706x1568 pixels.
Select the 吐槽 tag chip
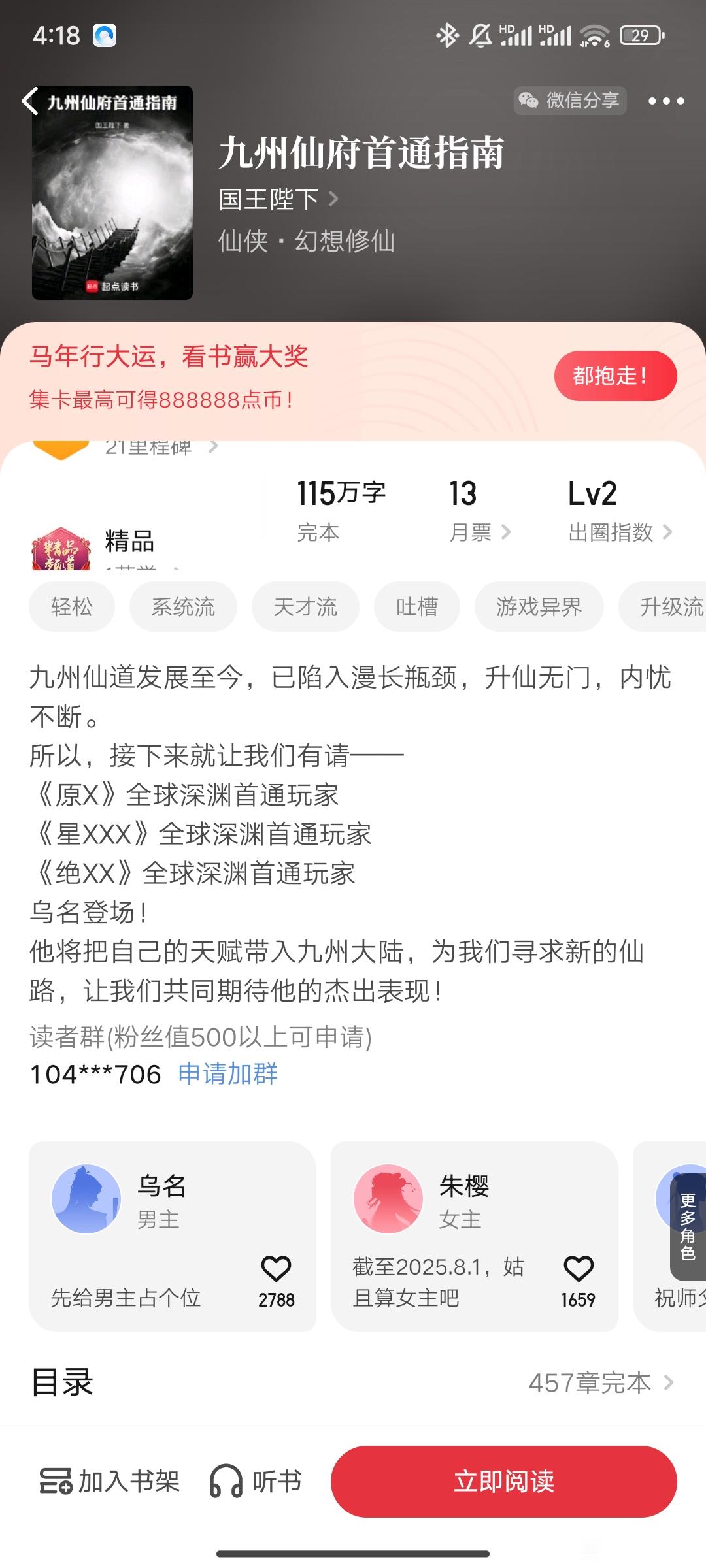point(417,607)
